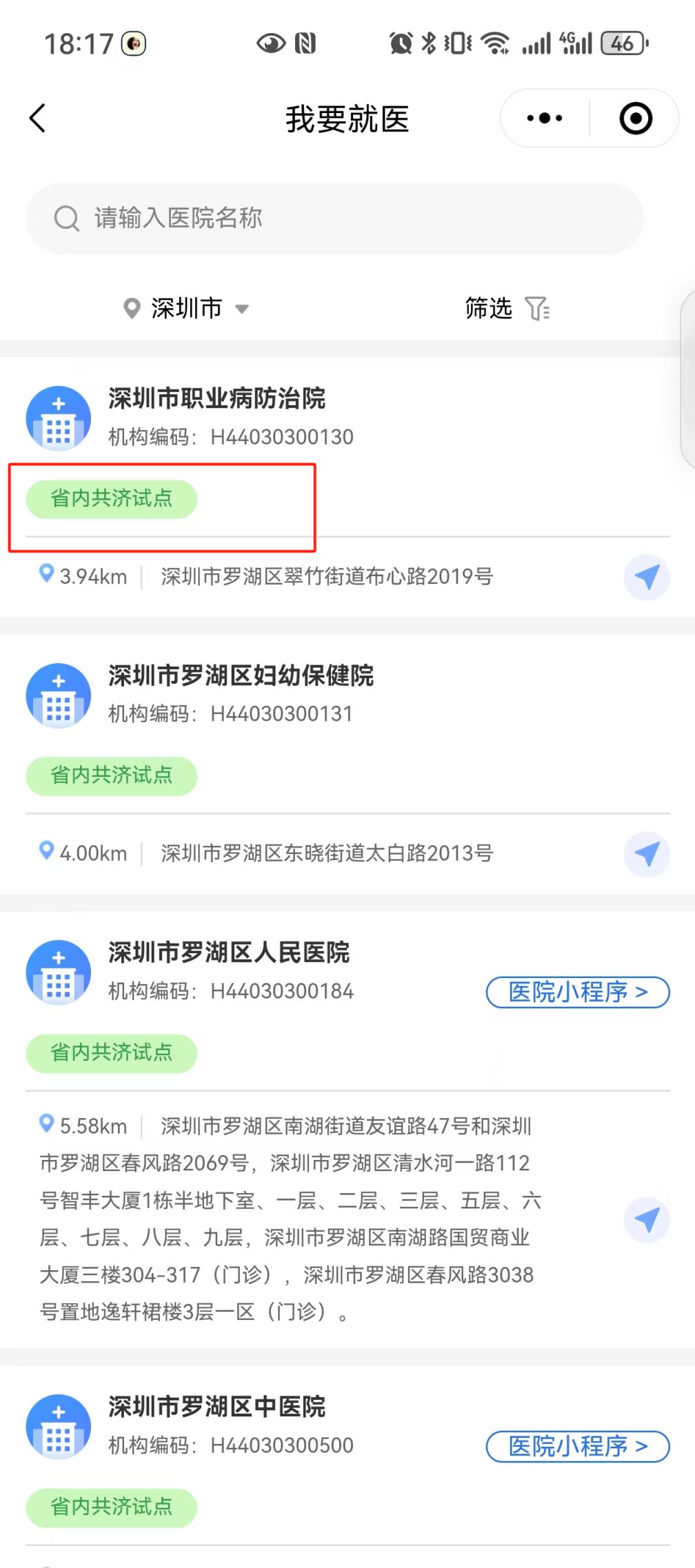Open 医院小程序 for 深圳市罗湖区中医院
The width and height of the screenshot is (695, 1568).
pos(578,1446)
